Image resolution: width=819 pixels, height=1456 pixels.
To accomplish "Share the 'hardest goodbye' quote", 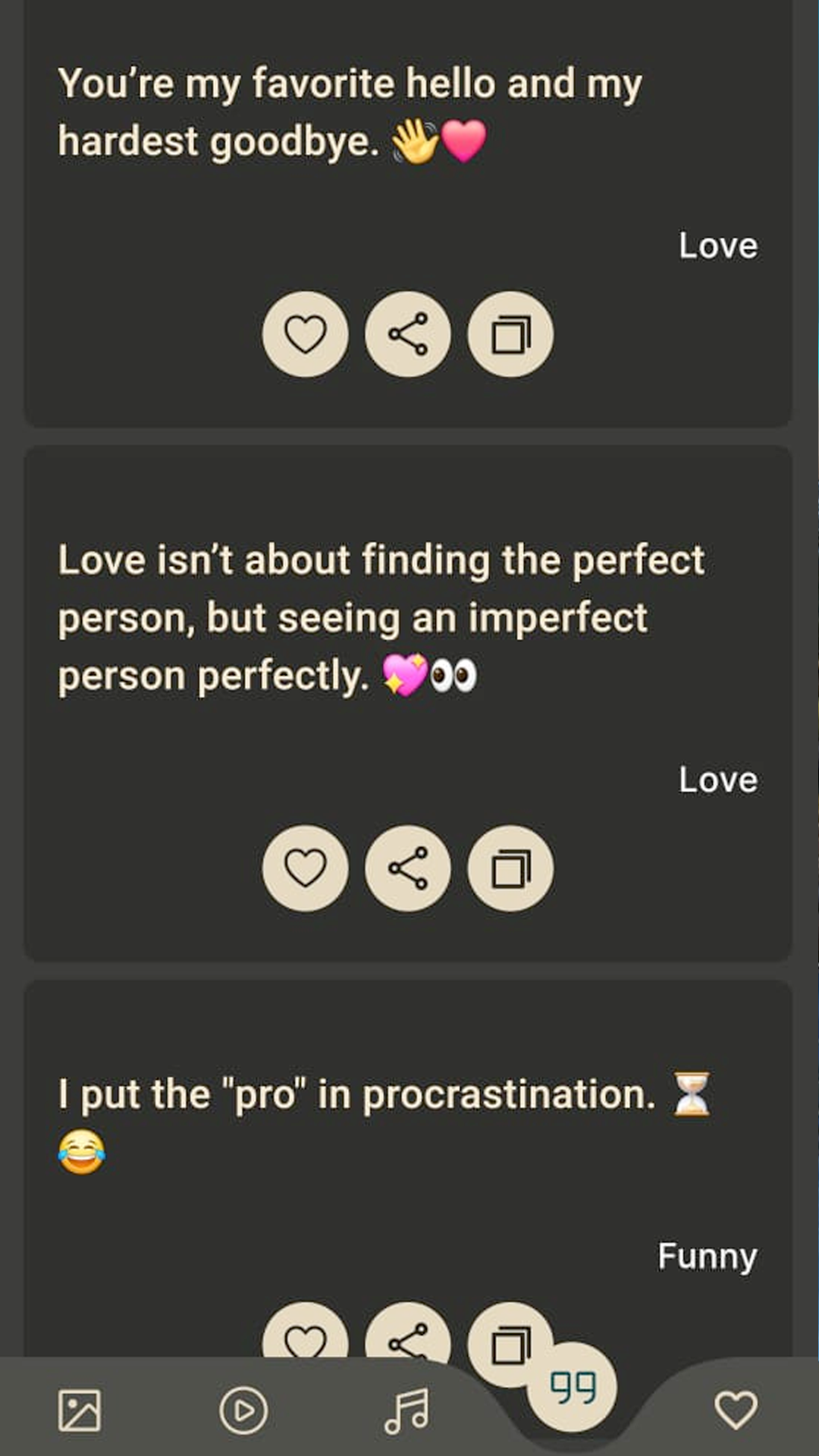I will tap(408, 334).
